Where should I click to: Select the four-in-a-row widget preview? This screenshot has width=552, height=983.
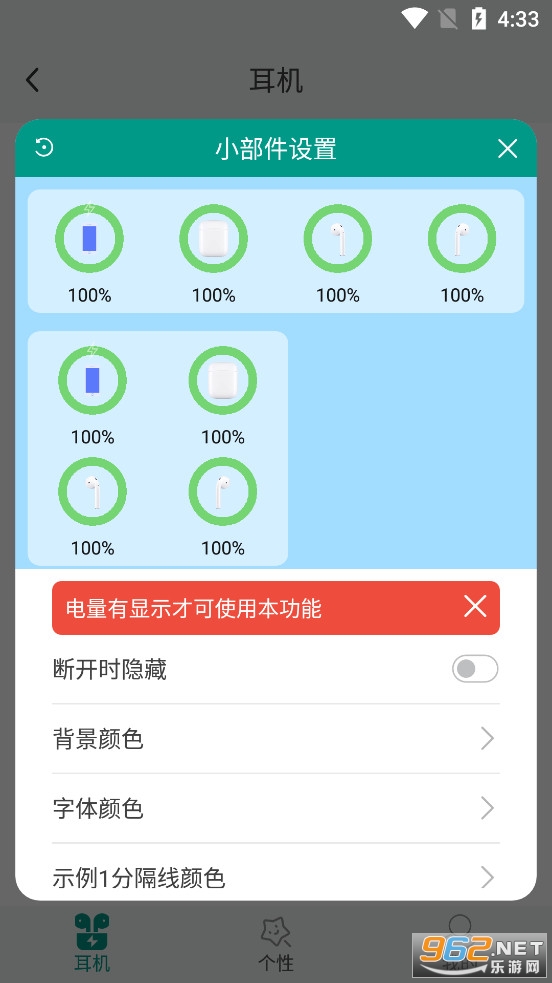pyautogui.click(x=276, y=251)
